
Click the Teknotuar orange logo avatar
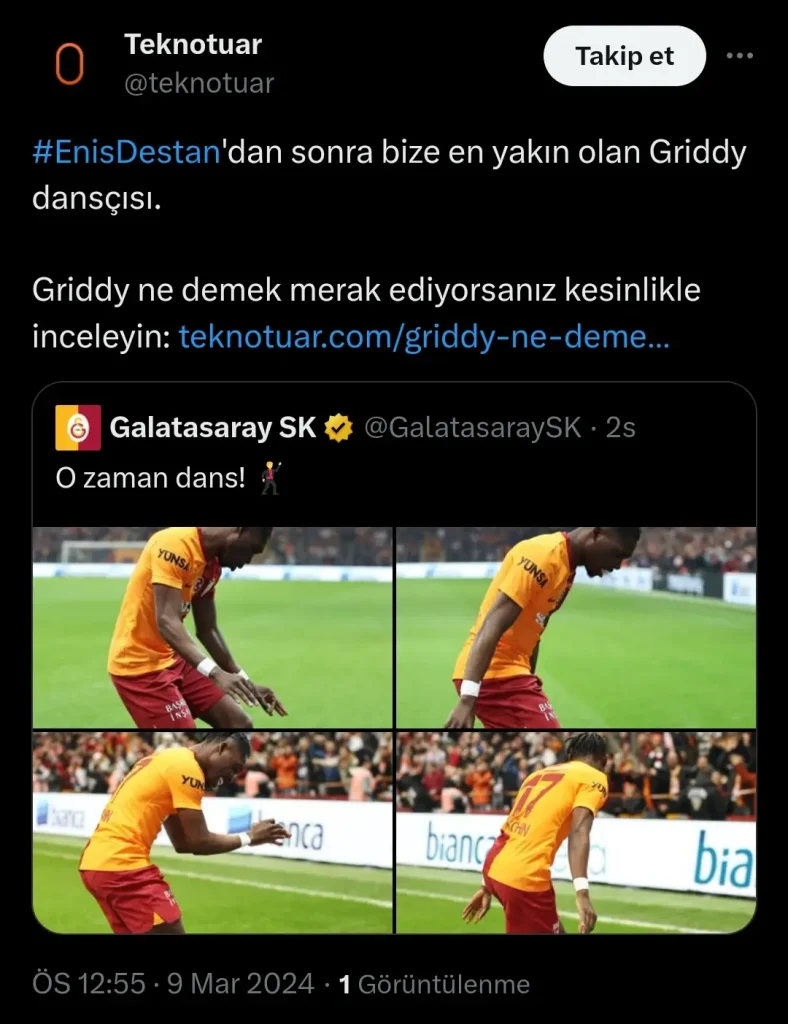click(x=68, y=62)
